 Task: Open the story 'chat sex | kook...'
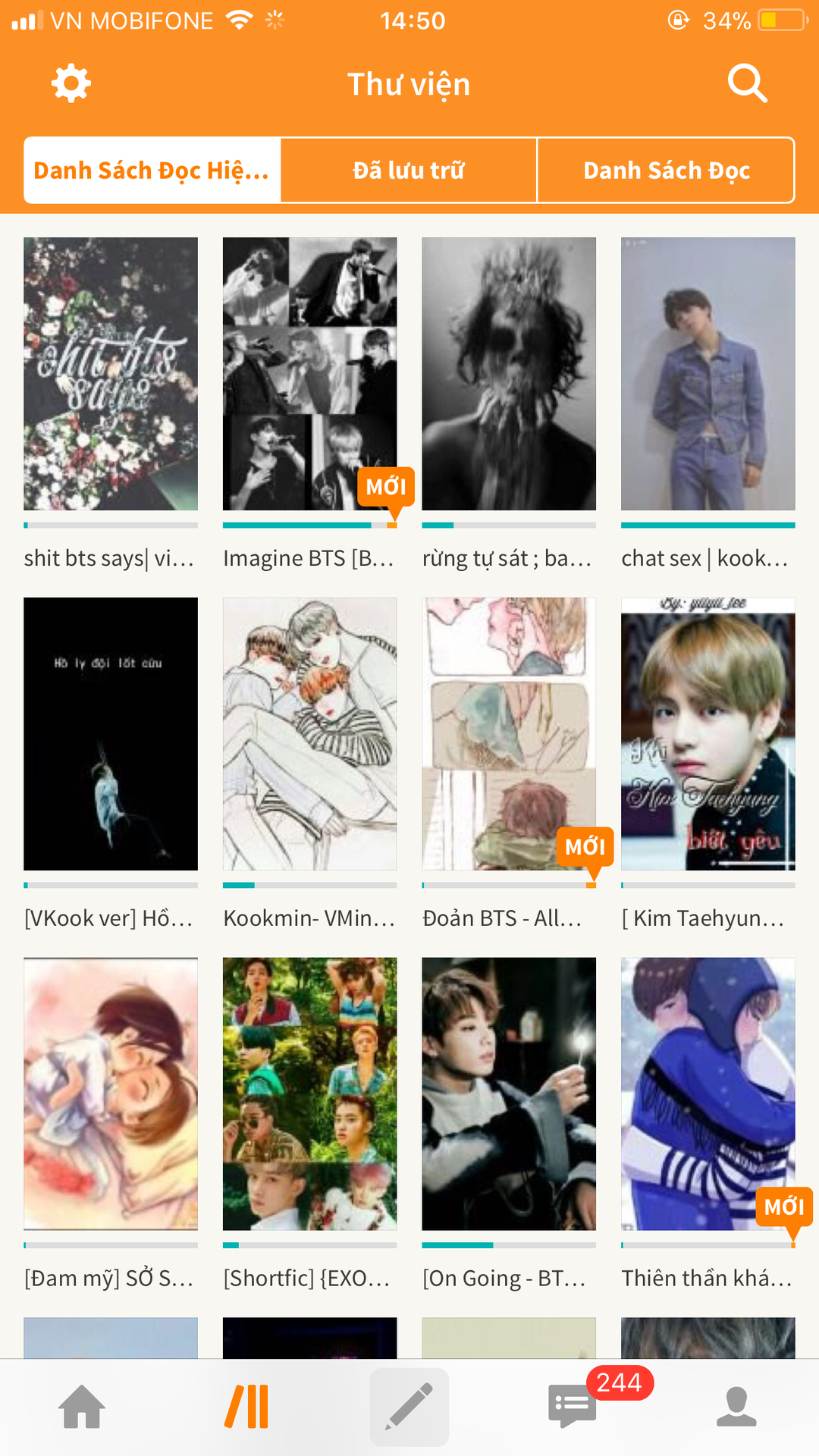pyautogui.click(x=708, y=374)
